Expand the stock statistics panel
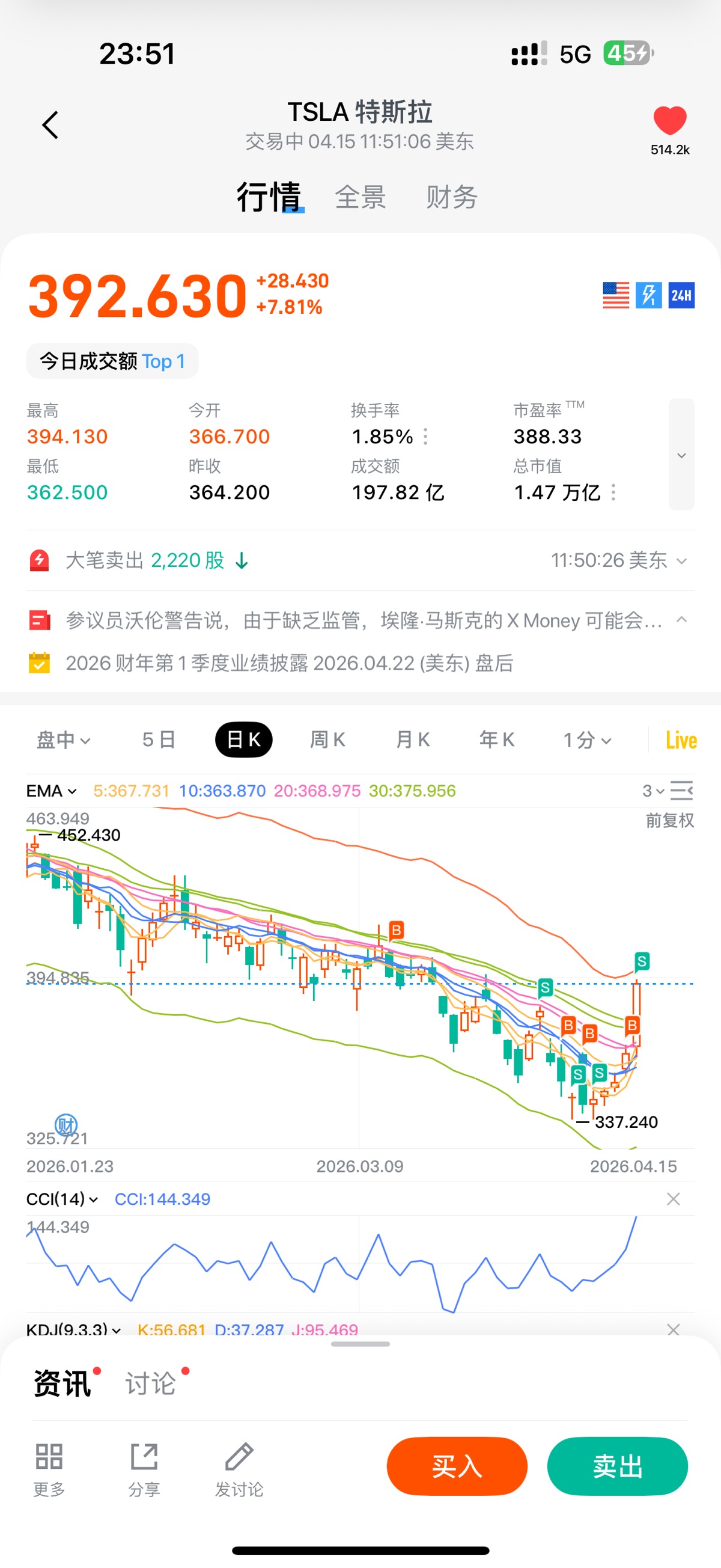This screenshot has width=721, height=1568. pos(681,455)
